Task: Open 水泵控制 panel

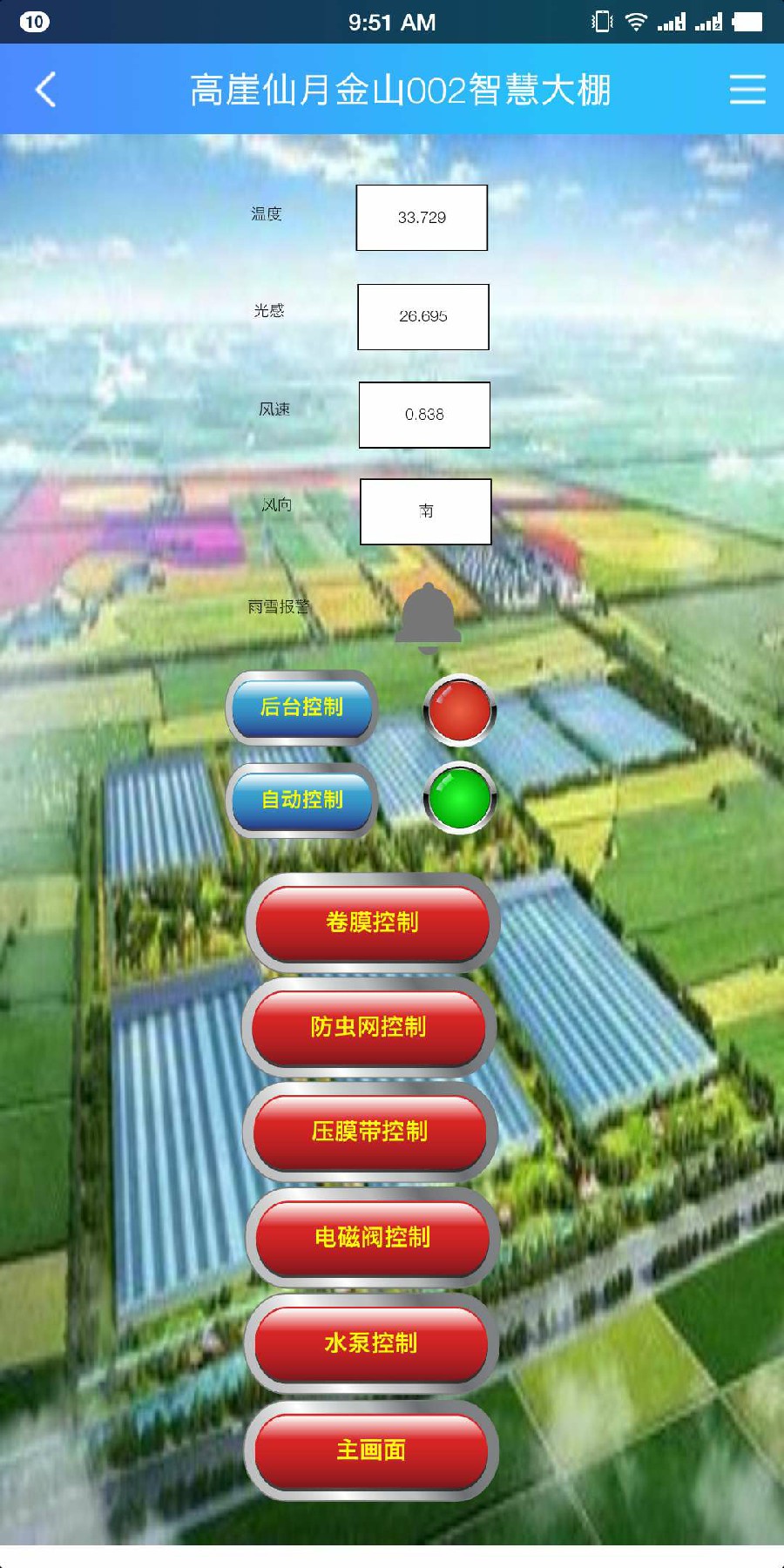Action: 371,1343
